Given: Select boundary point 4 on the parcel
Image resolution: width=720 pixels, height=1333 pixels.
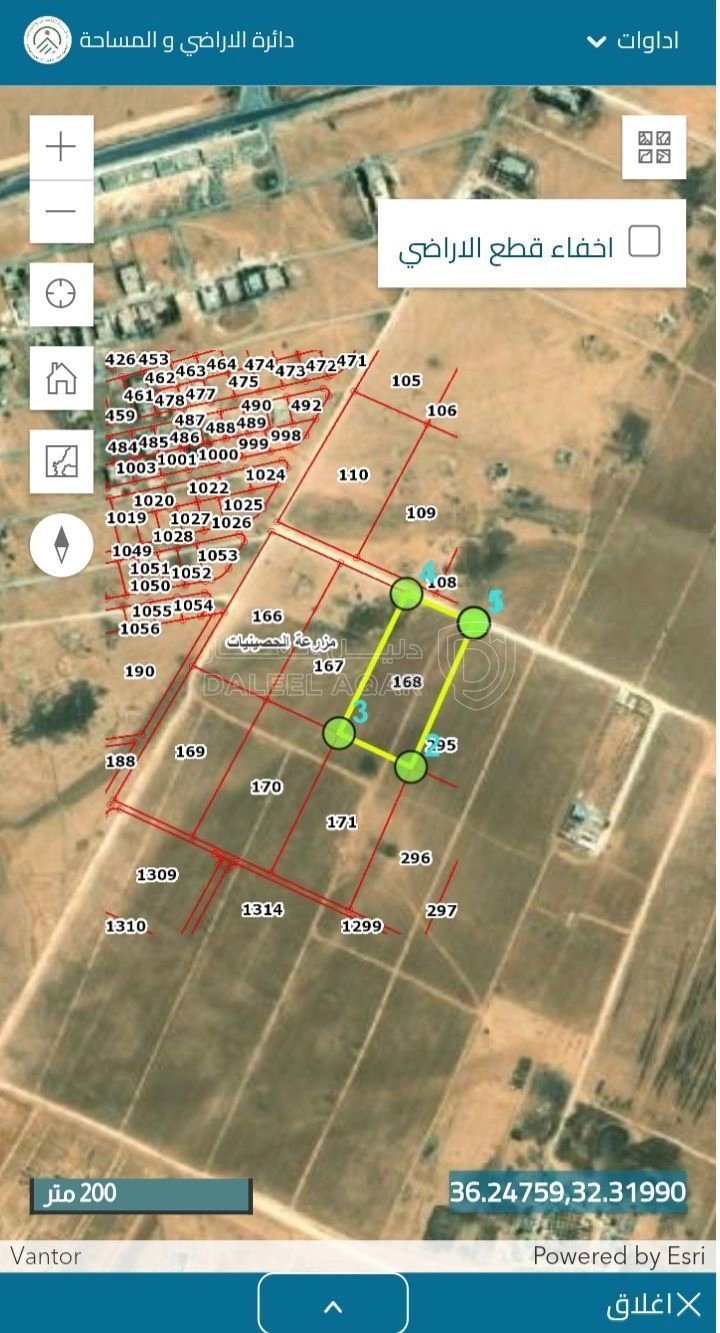Looking at the screenshot, I should point(406,593).
